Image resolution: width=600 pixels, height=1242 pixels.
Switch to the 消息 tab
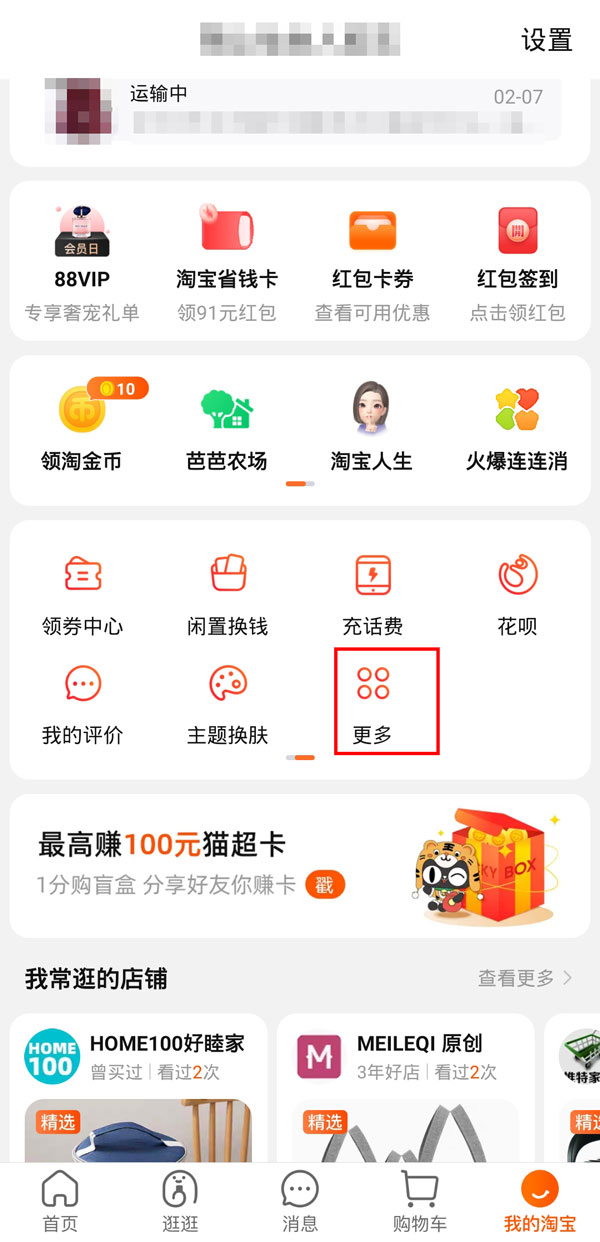pyautogui.click(x=300, y=1202)
